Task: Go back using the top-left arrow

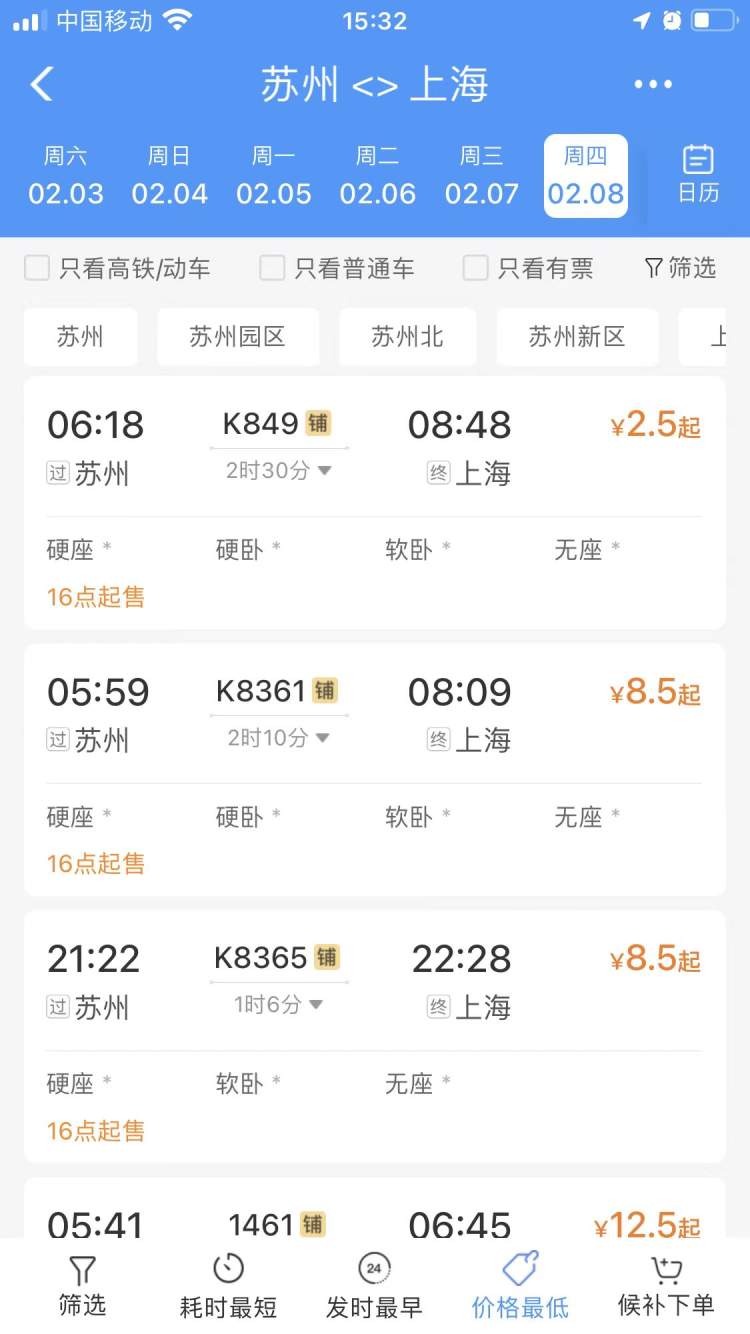Action: [42, 85]
